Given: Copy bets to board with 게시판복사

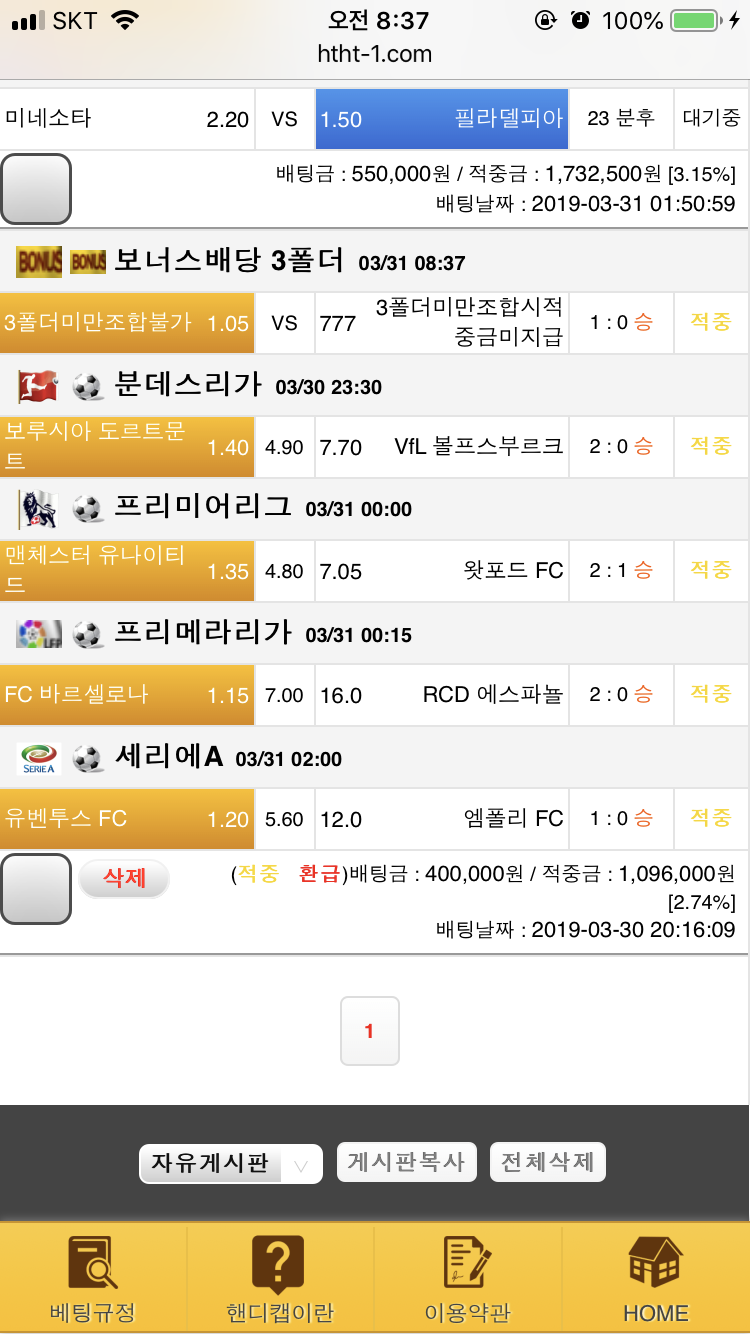Looking at the screenshot, I should (x=406, y=1162).
